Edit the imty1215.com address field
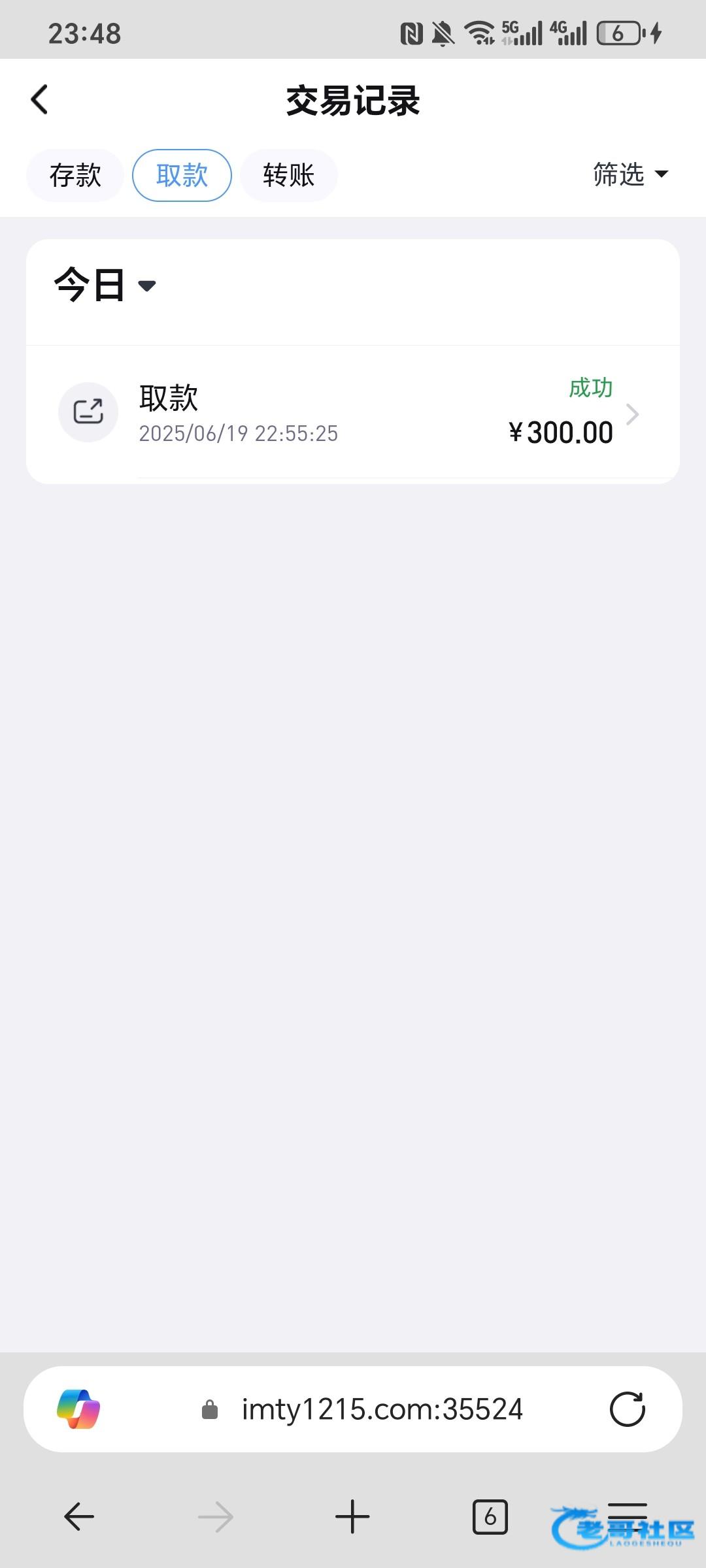706x1568 pixels. click(x=363, y=1409)
